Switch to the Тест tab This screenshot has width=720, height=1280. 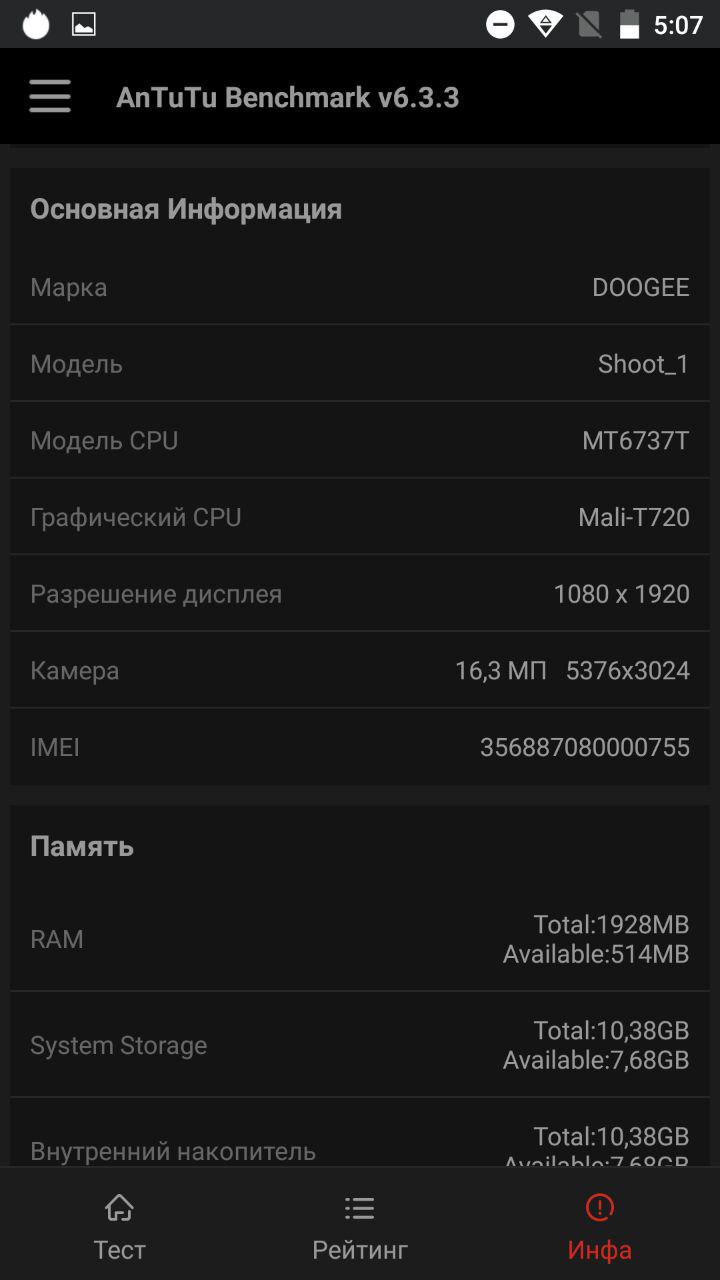point(120,1226)
